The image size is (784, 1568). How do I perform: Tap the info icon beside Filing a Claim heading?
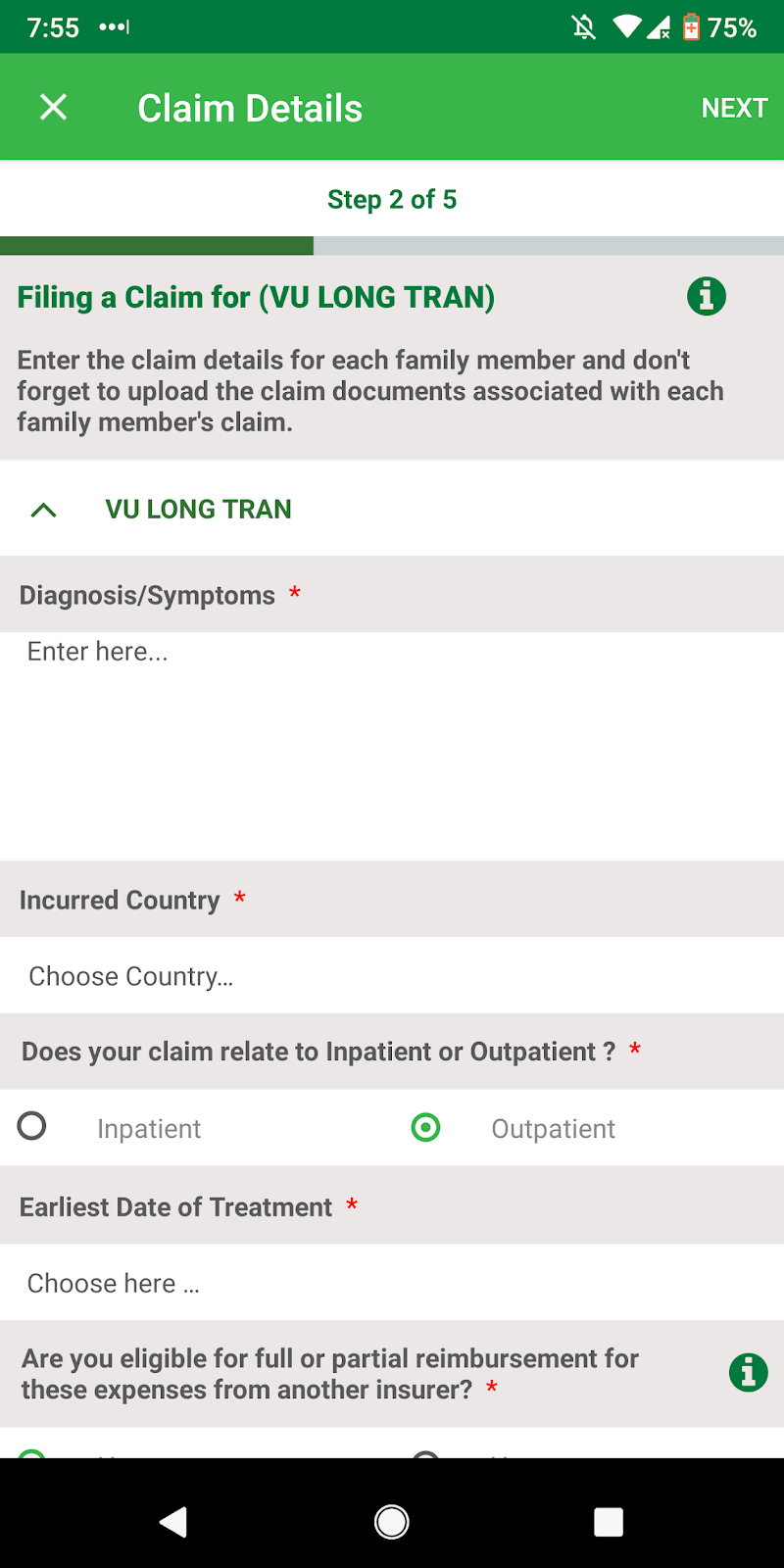(x=706, y=296)
